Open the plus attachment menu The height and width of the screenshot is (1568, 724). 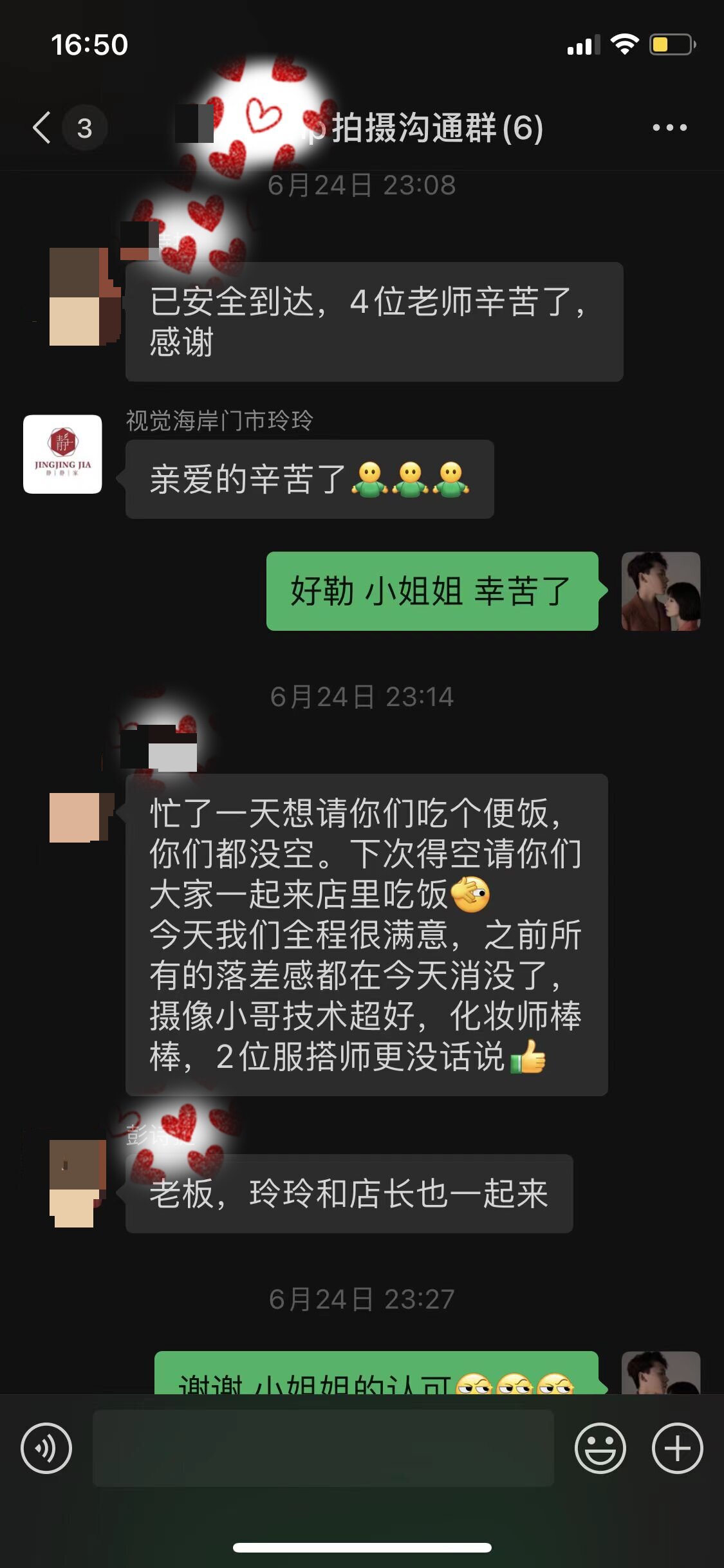click(x=677, y=1448)
